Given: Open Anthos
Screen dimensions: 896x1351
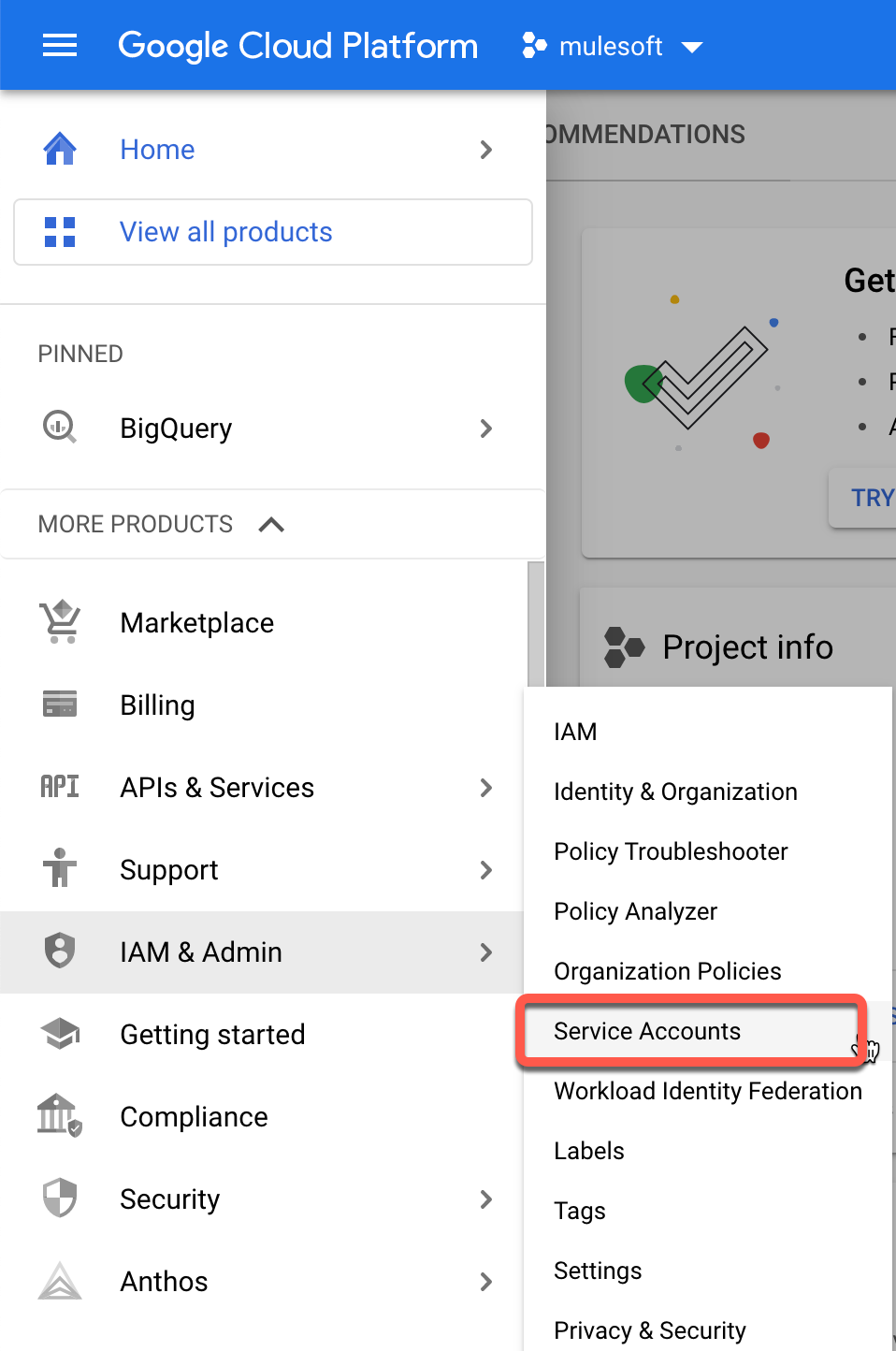Looking at the screenshot, I should coord(262,1282).
